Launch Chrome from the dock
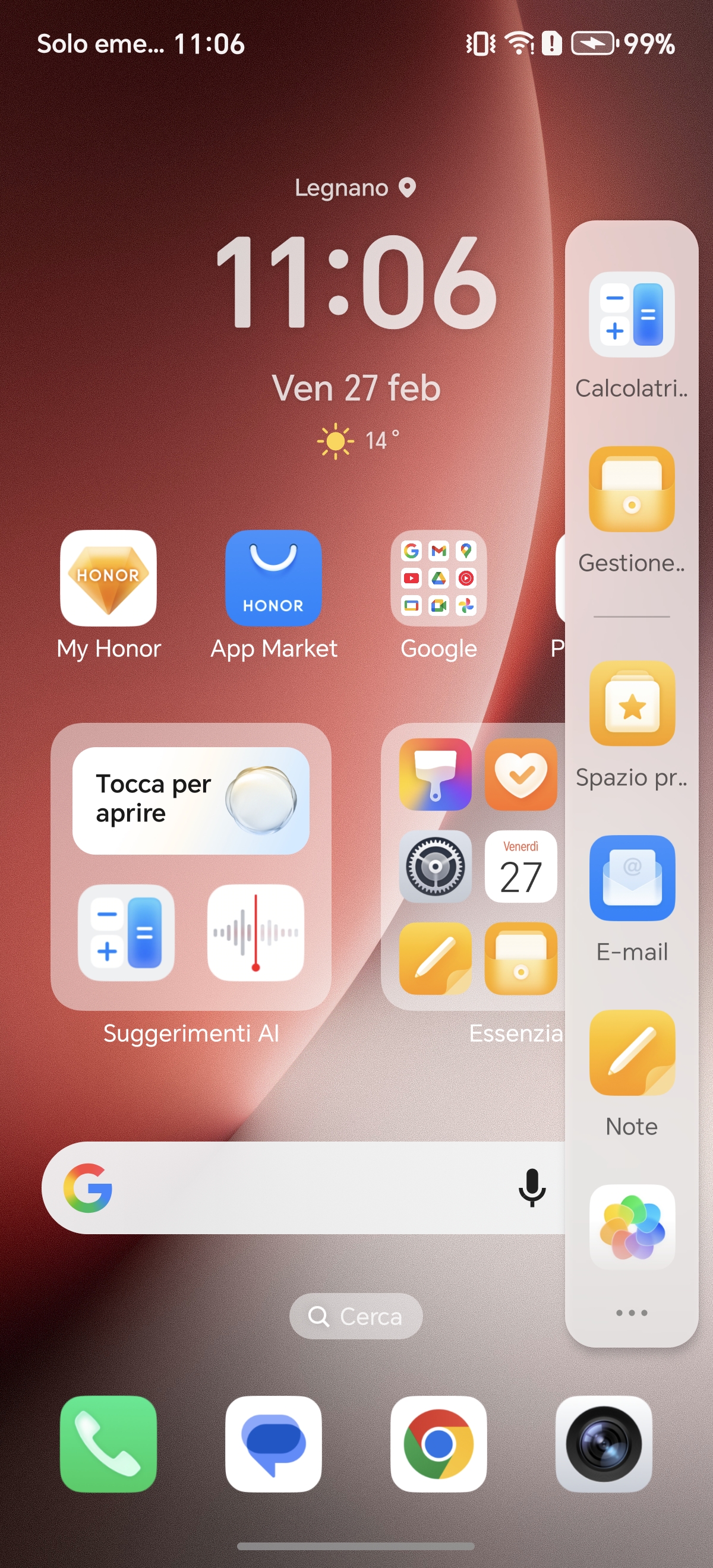The width and height of the screenshot is (713, 1568). pyautogui.click(x=438, y=1444)
